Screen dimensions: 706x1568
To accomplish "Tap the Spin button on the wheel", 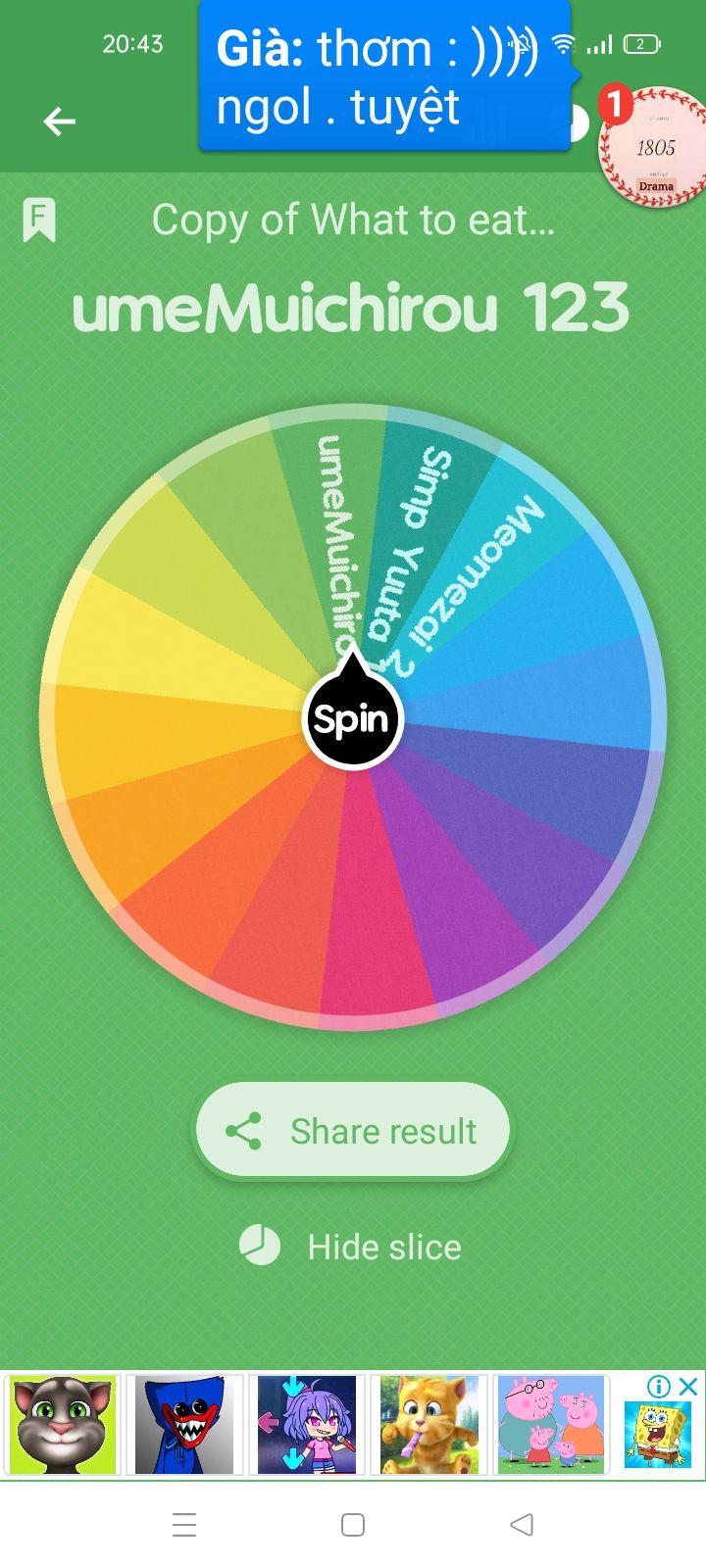I will pos(352,720).
